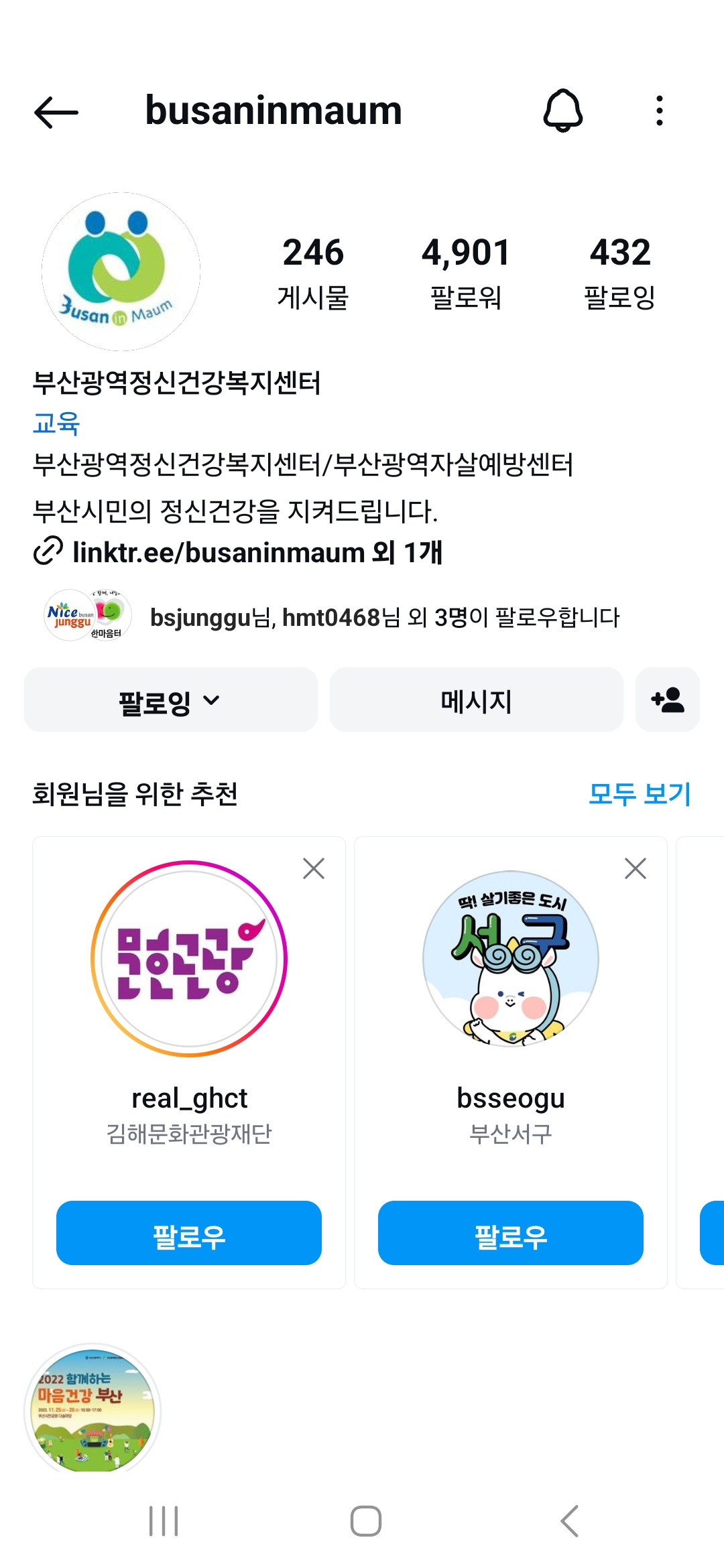Viewport: 724px width, 1568px height.
Task: View mutual followers including bsjunggu
Action: 384,617
